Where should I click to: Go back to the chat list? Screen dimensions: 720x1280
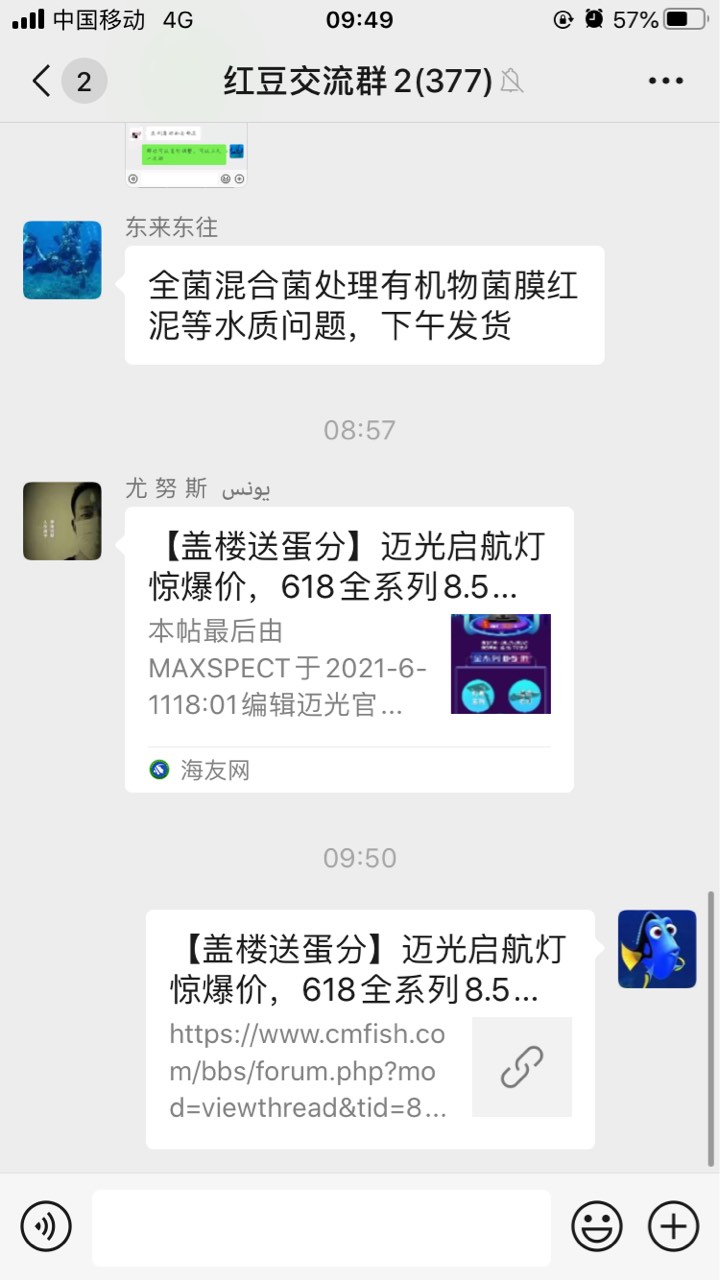pyautogui.click(x=42, y=81)
